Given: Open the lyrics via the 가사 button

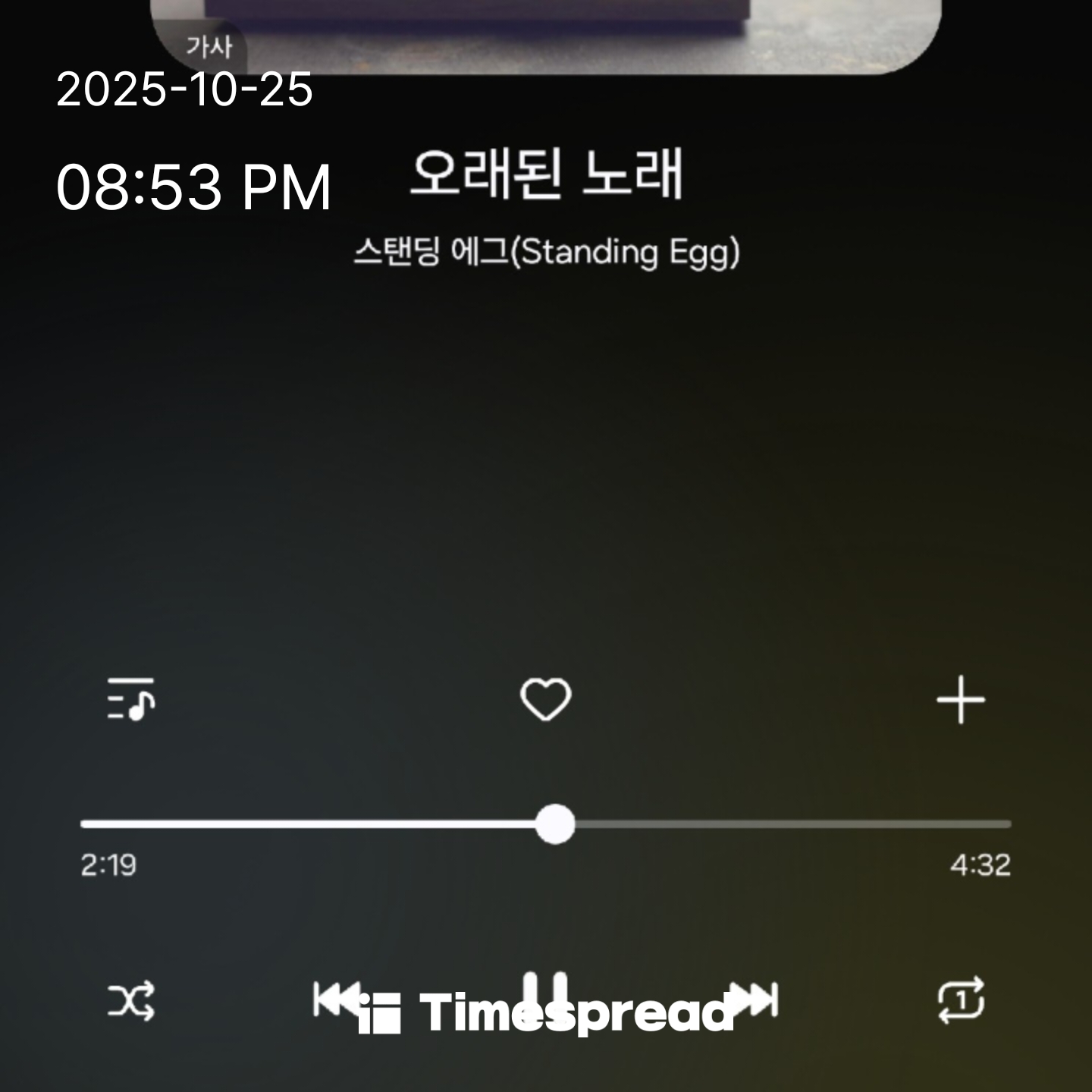Looking at the screenshot, I should (208, 48).
